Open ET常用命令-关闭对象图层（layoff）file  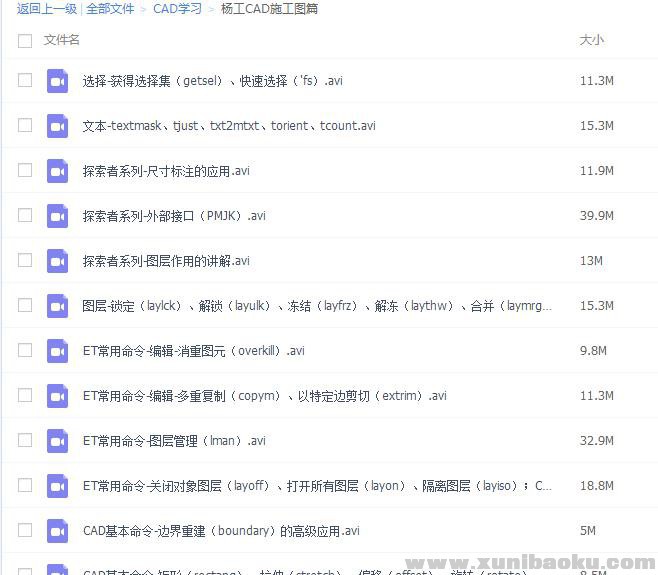tap(316, 486)
